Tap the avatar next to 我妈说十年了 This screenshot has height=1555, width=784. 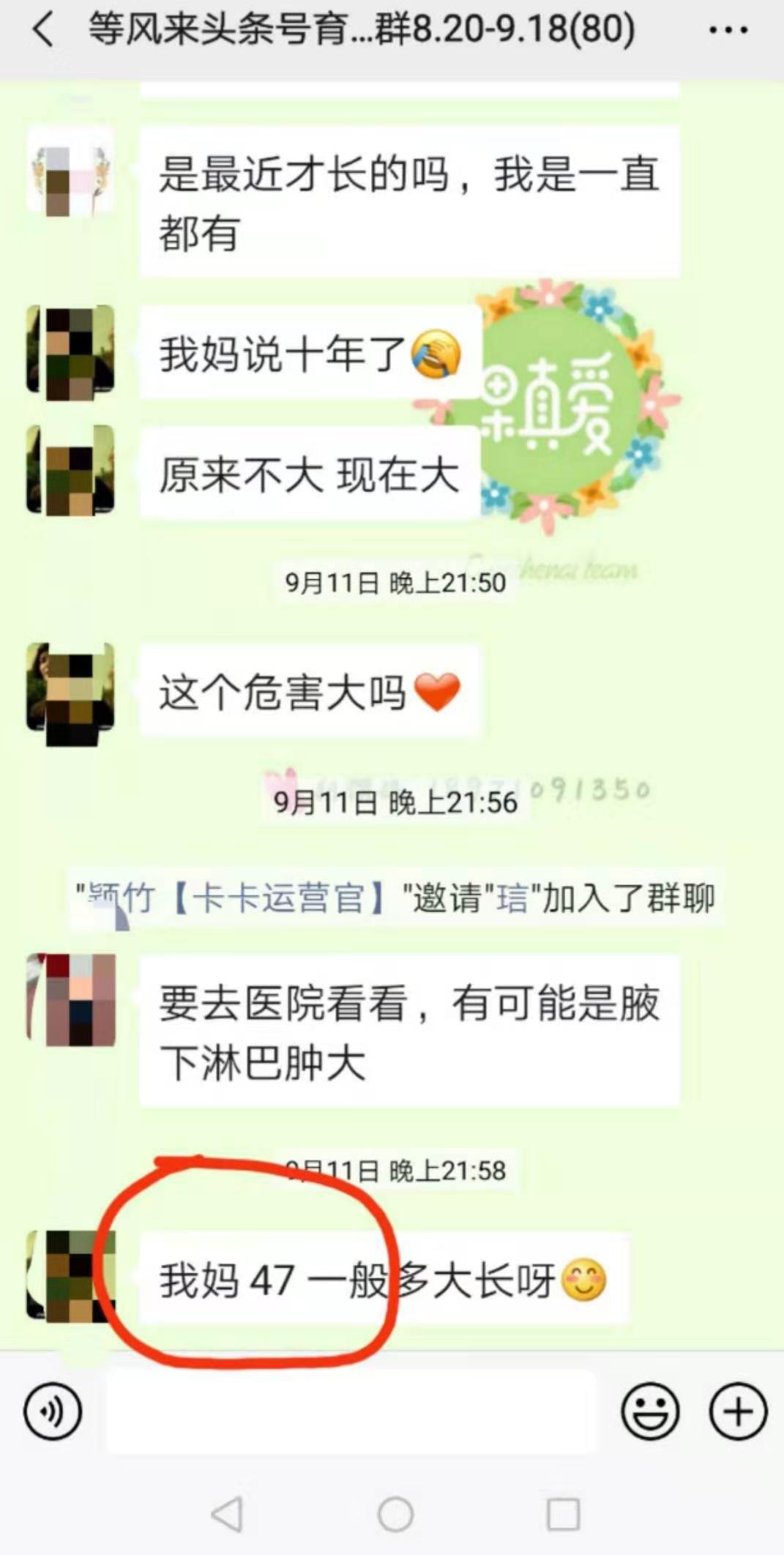tap(71, 350)
